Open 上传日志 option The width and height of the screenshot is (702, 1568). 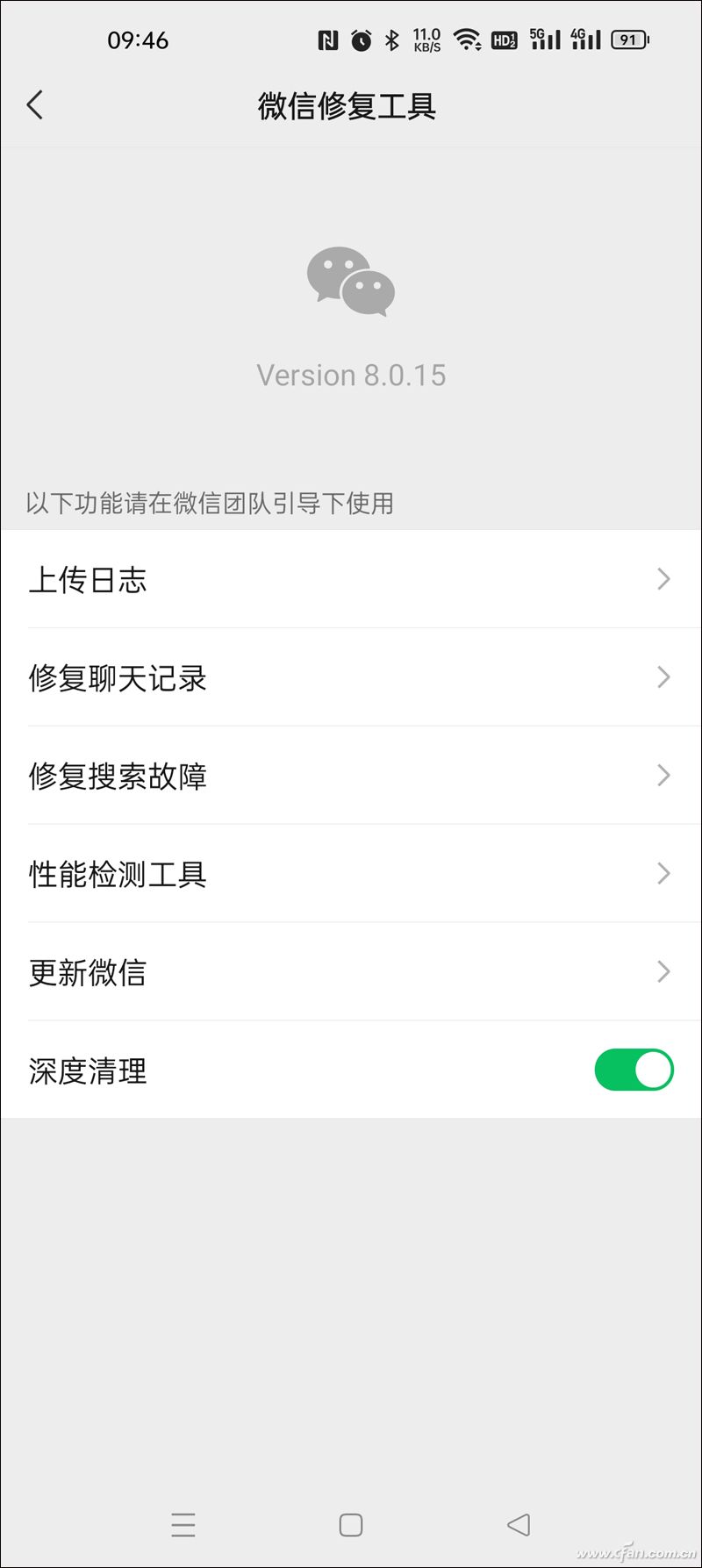click(351, 579)
